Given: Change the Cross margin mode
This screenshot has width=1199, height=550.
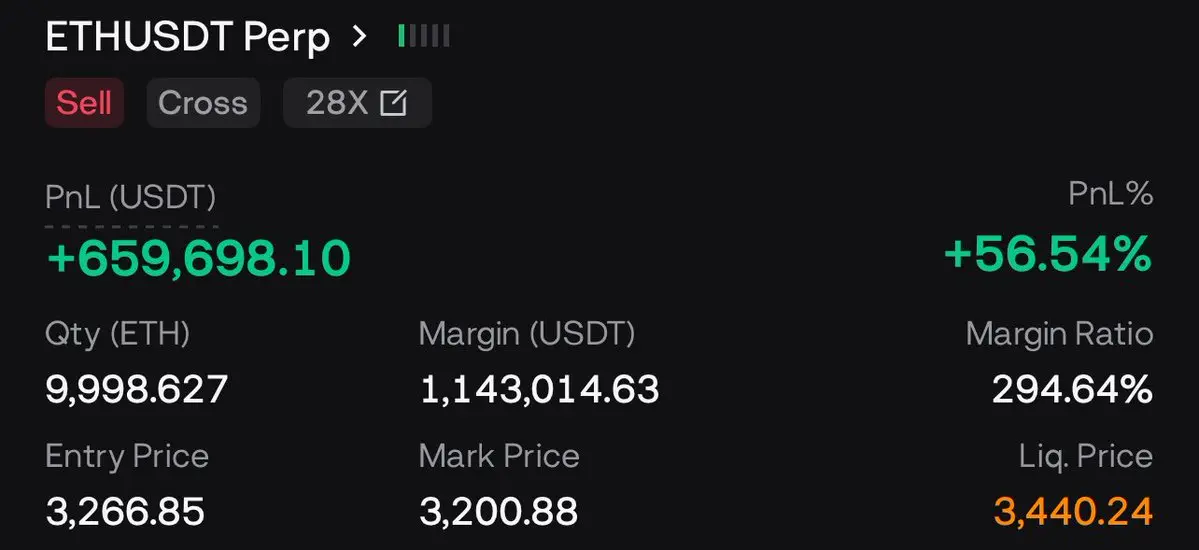Looking at the screenshot, I should pyautogui.click(x=203, y=103).
